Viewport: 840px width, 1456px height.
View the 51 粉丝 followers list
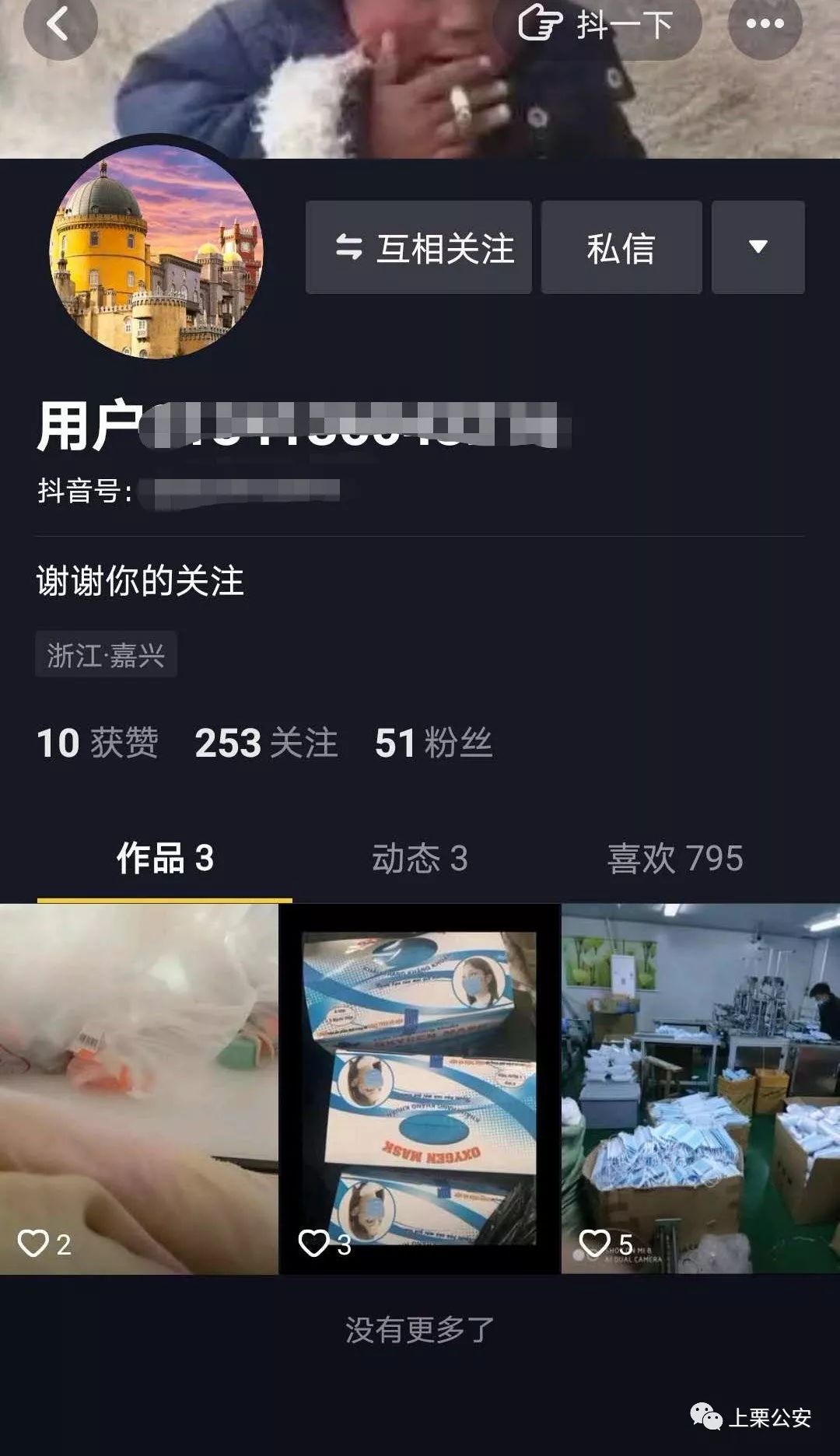[433, 743]
